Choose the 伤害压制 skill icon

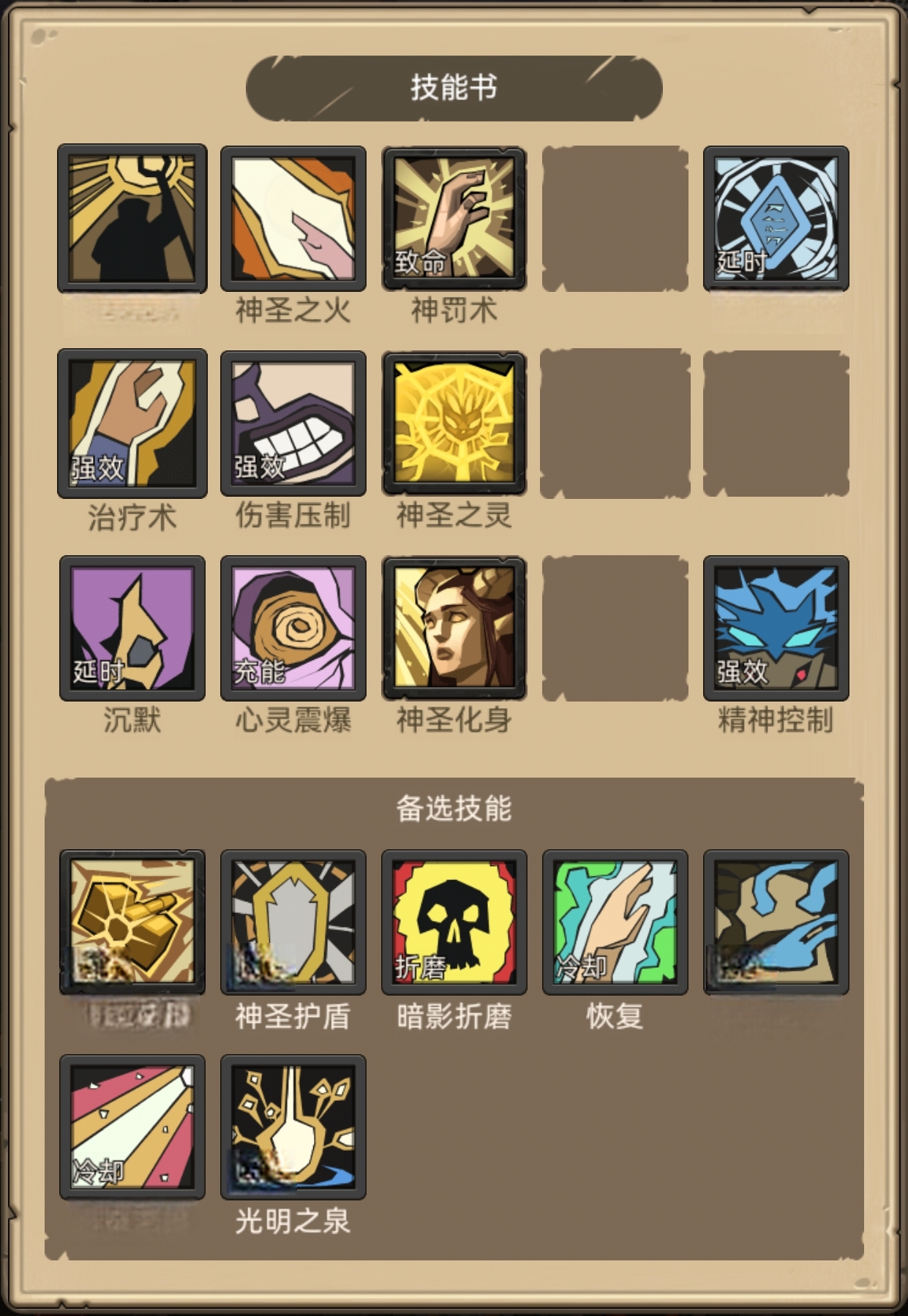293,423
